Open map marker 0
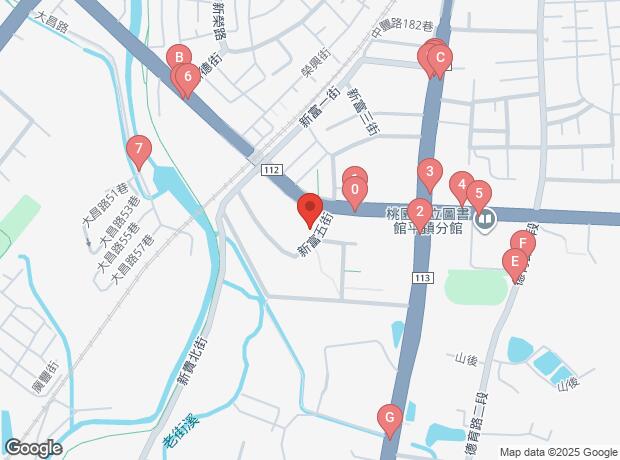 [355, 189]
